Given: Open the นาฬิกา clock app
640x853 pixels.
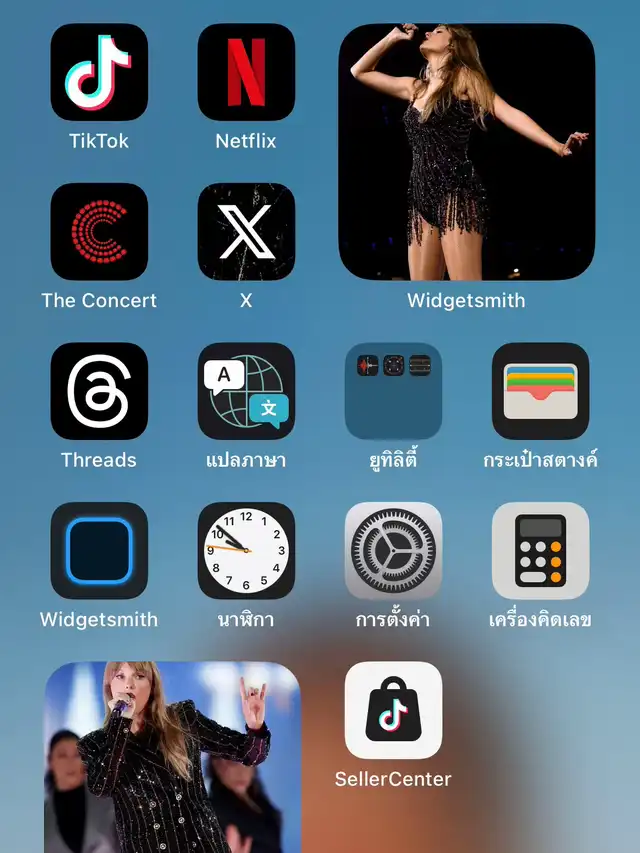Looking at the screenshot, I should point(246,550).
